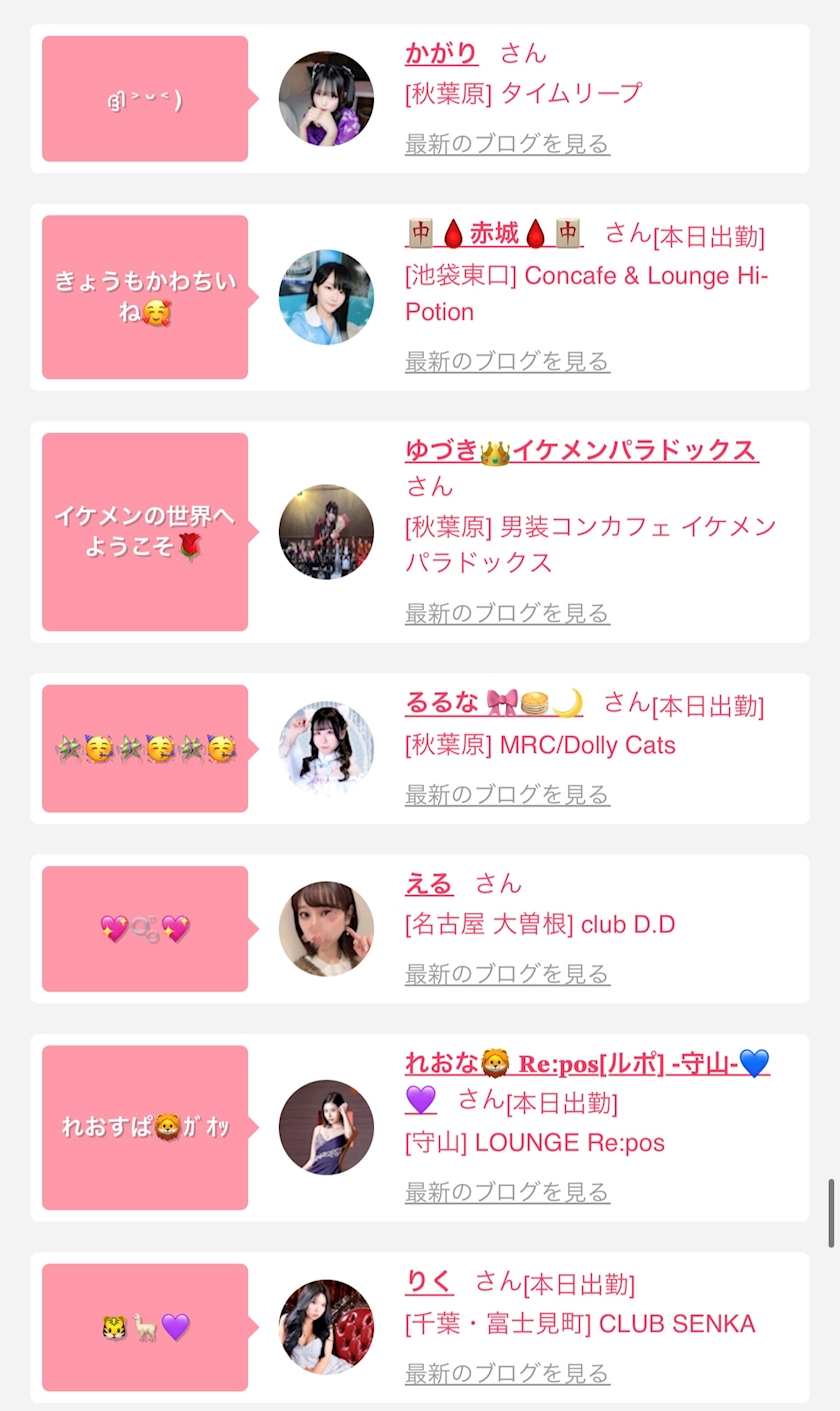The width and height of the screenshot is (840, 1411).
Task: View latest blog of ゆづき
Action: click(507, 613)
